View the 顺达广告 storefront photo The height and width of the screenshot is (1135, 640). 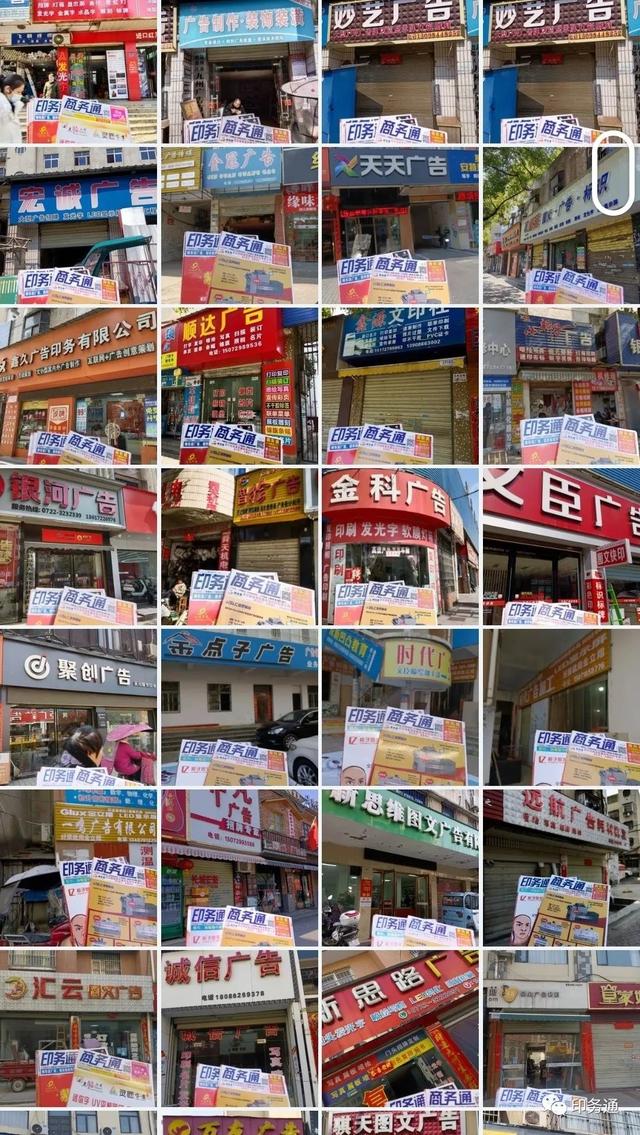(x=239, y=386)
